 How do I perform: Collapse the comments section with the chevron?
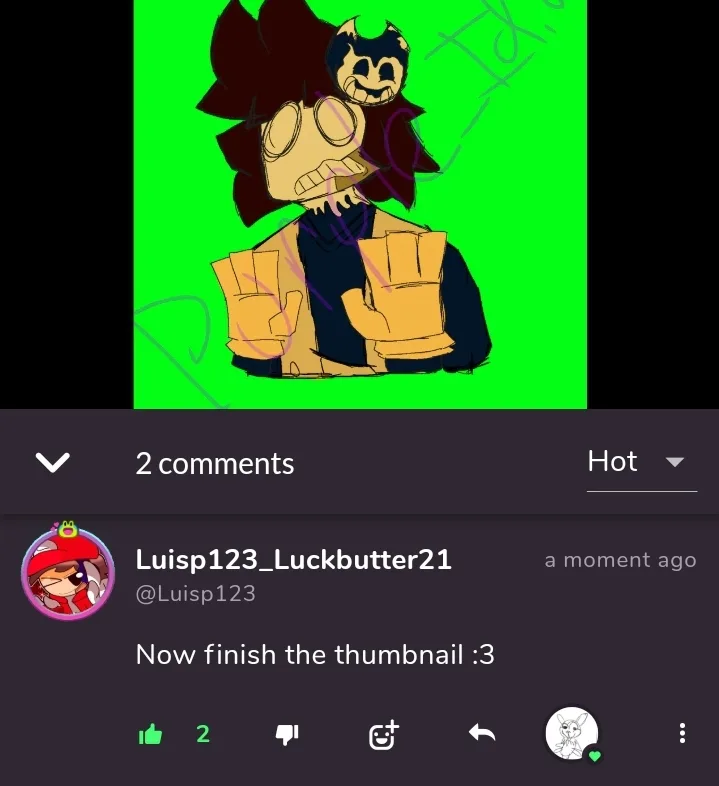pos(52,462)
